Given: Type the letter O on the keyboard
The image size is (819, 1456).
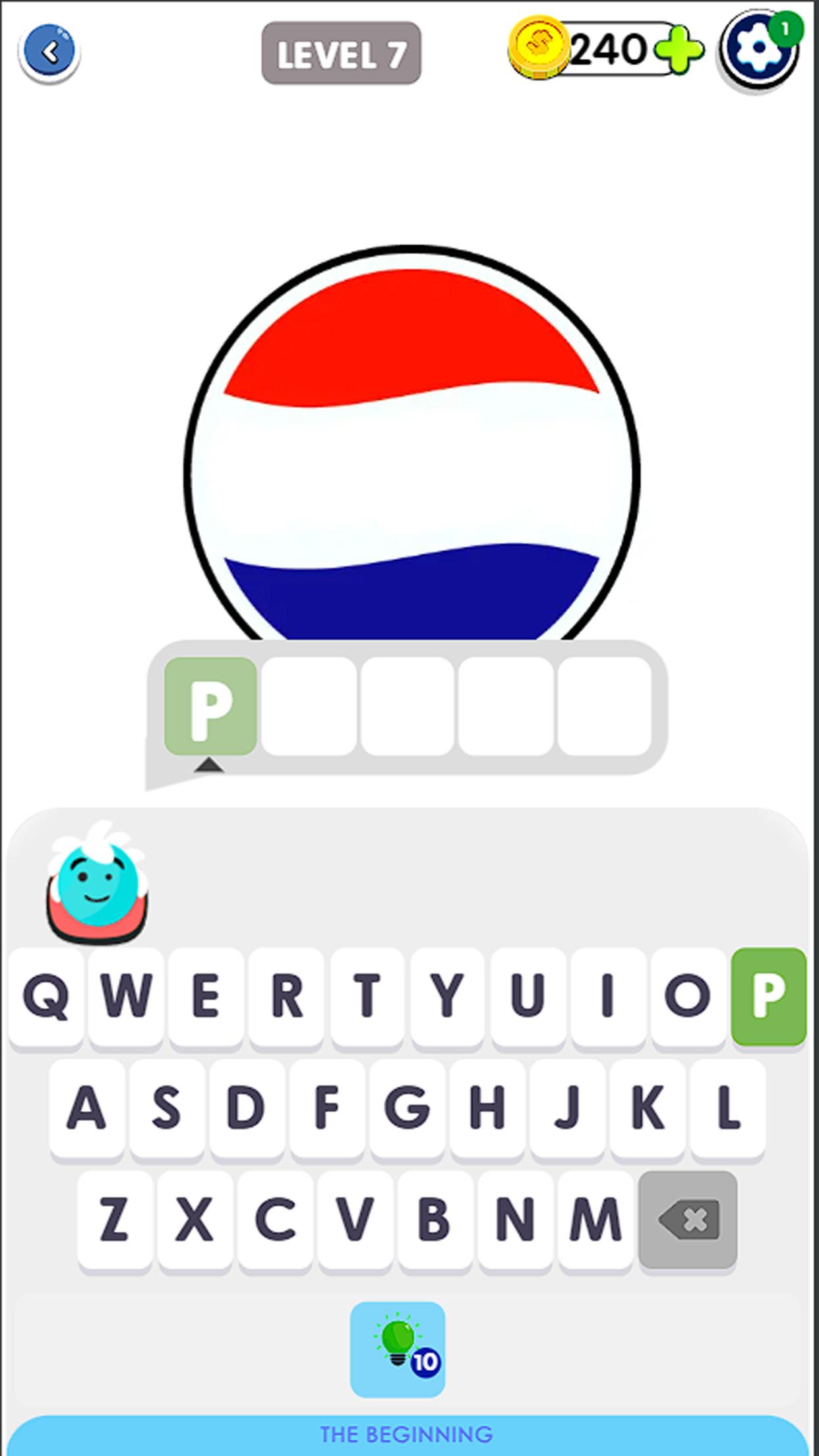Looking at the screenshot, I should coord(688,997).
